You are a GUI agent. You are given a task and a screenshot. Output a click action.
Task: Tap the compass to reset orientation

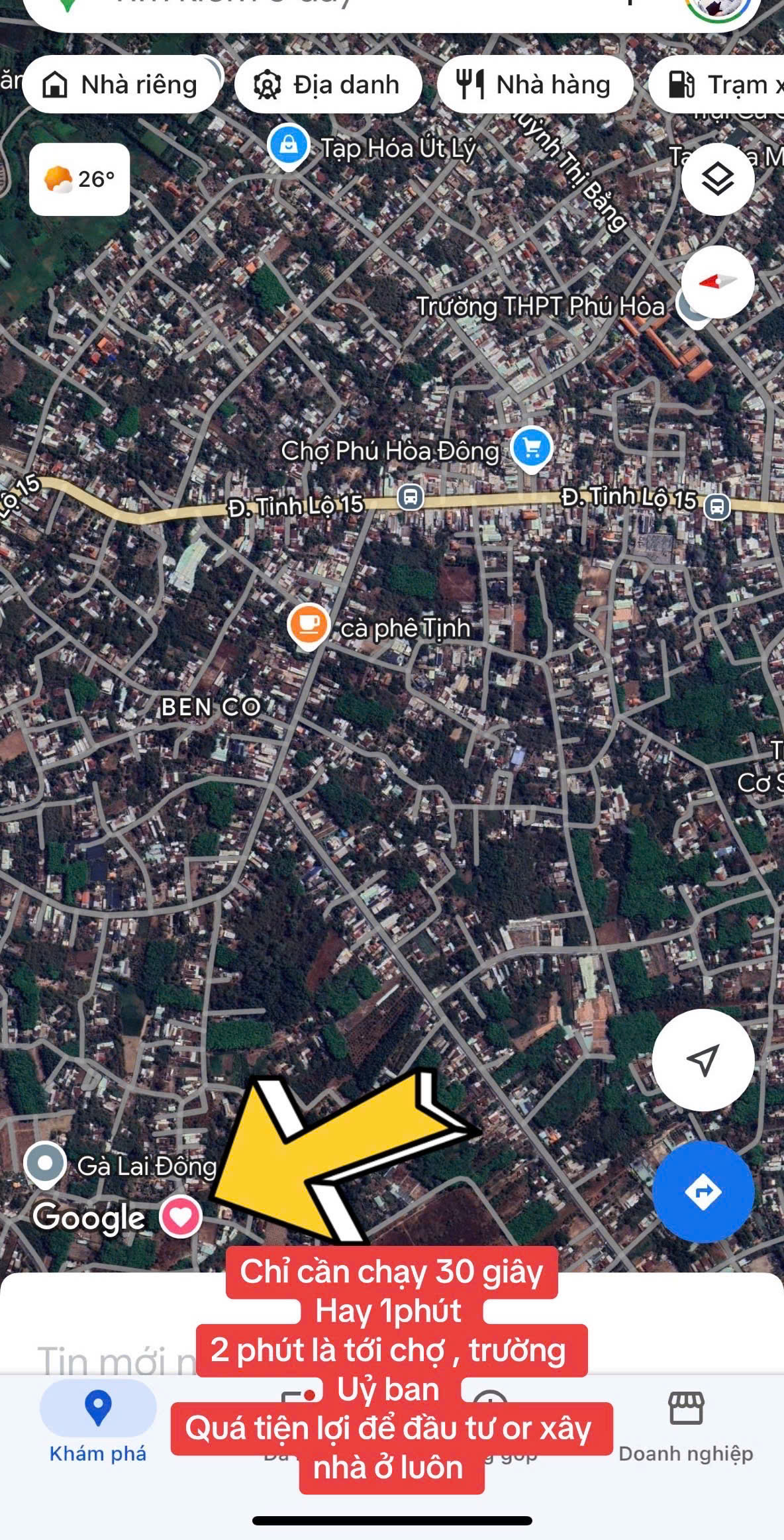click(718, 282)
